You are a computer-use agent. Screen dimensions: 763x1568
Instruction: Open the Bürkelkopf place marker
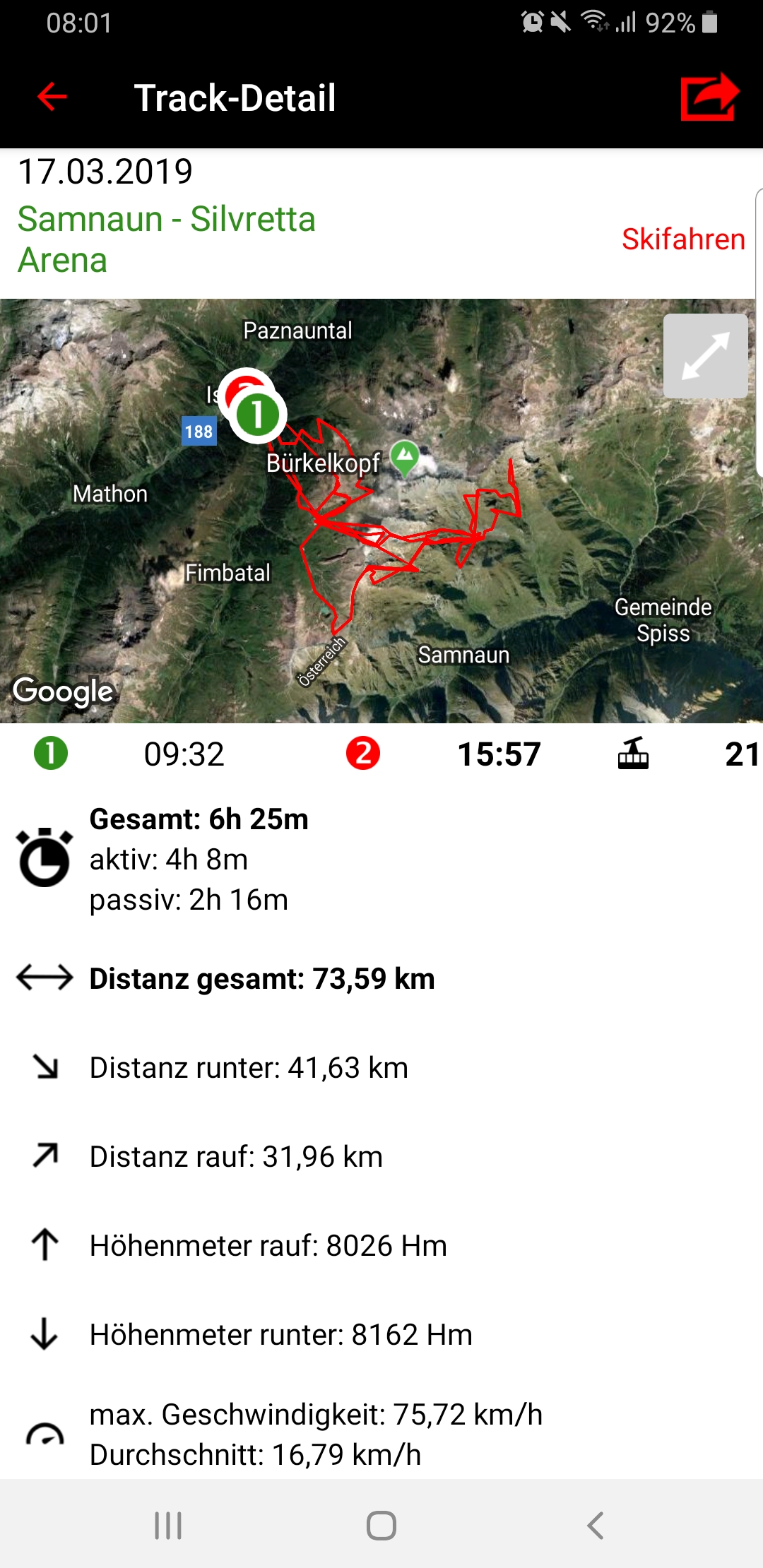click(405, 458)
